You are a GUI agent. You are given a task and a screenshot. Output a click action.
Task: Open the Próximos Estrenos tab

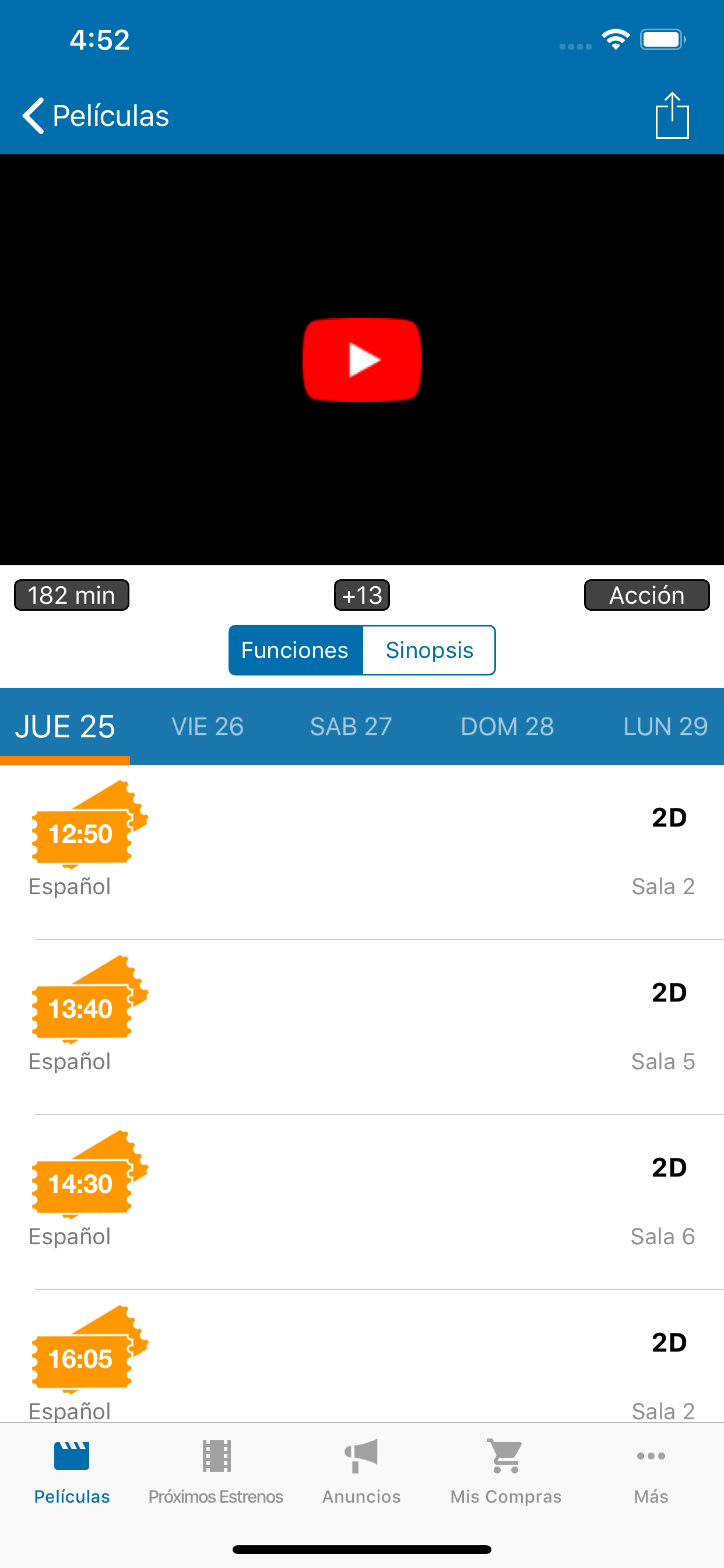pos(216,1471)
